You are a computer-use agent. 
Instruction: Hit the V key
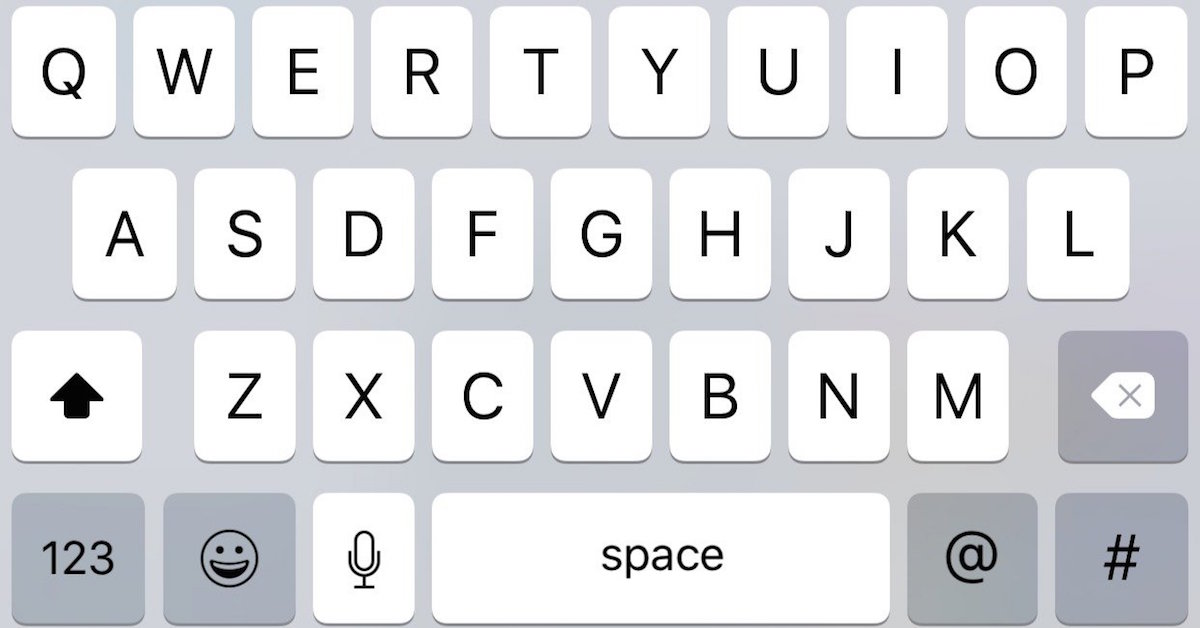coord(601,397)
